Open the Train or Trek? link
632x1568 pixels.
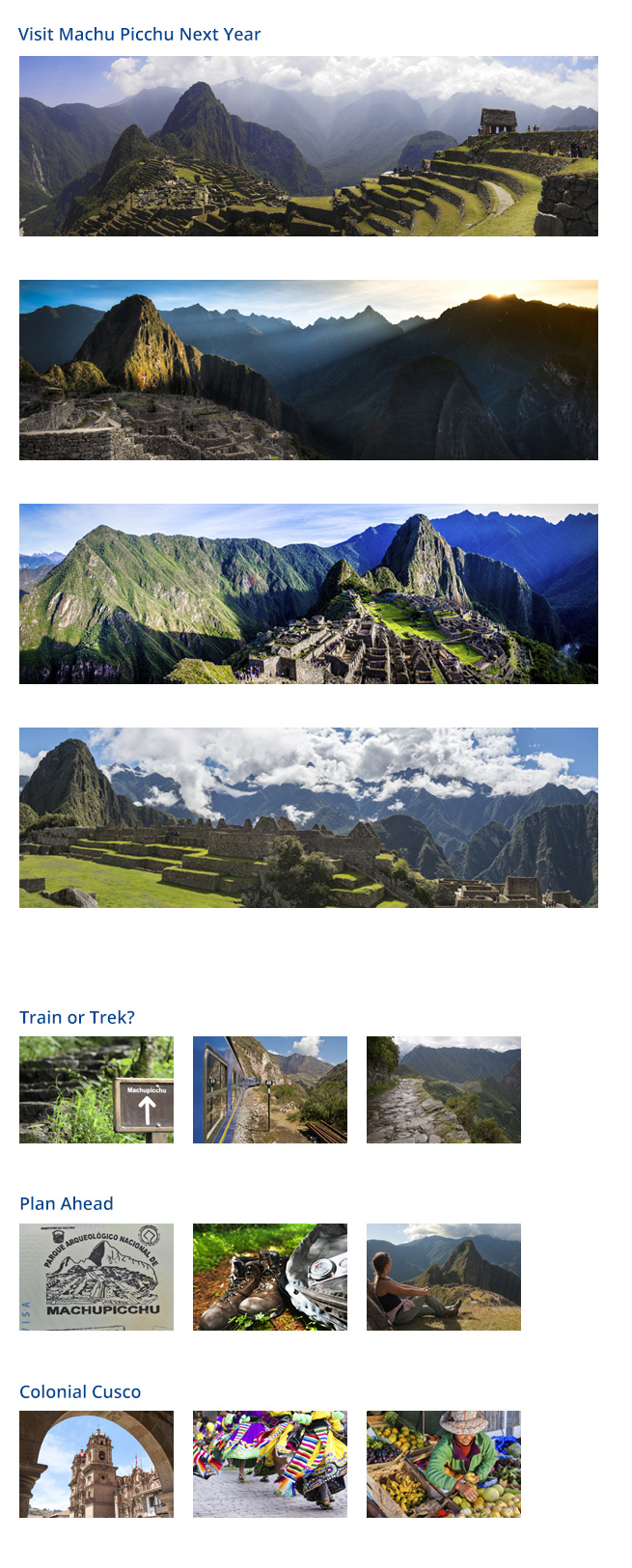[77, 1017]
